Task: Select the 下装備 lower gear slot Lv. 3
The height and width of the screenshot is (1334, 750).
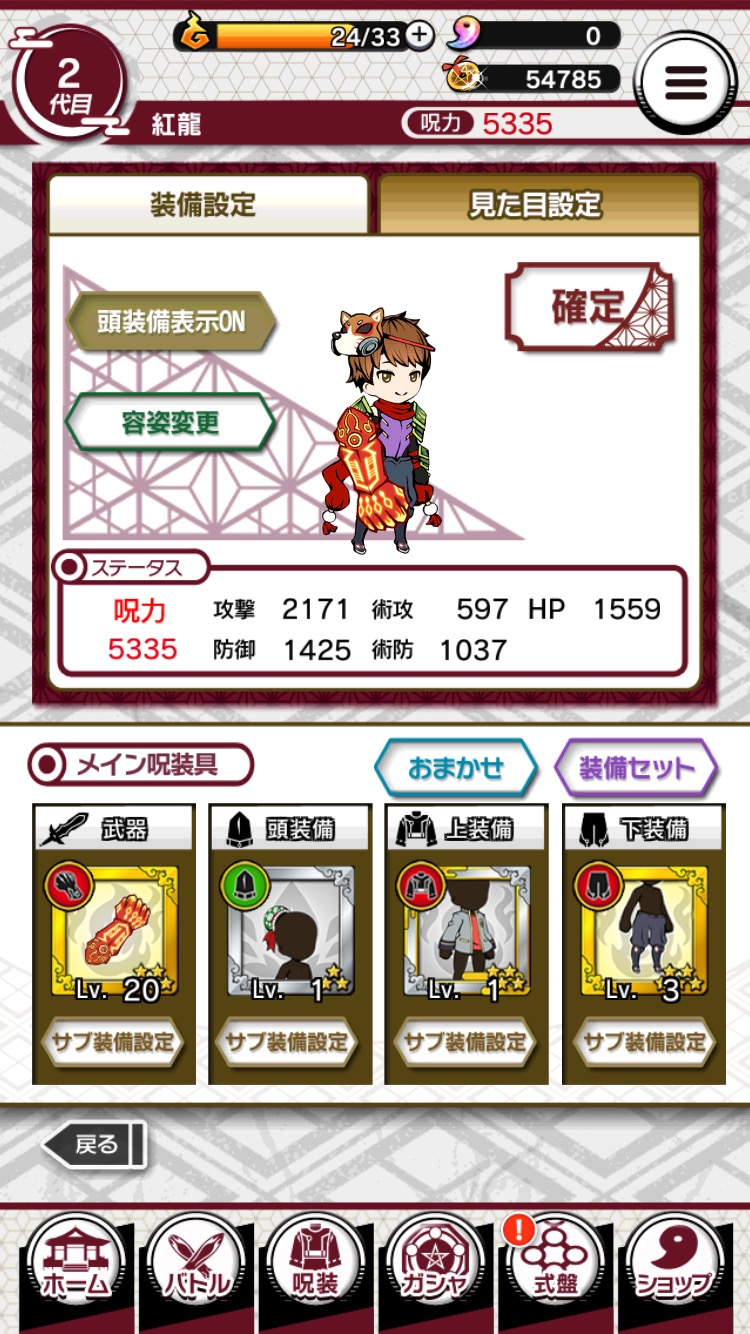Action: (644, 931)
